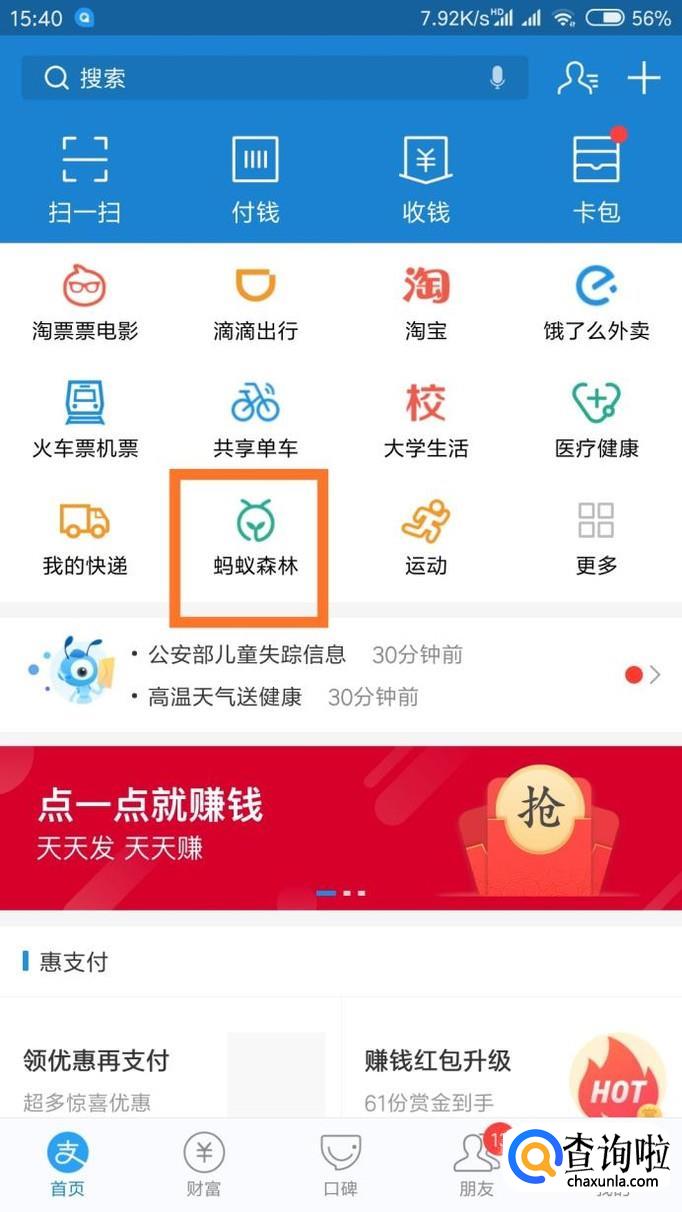Tap the plus icon to add
Screen dimensions: 682x1212
click(x=644, y=78)
